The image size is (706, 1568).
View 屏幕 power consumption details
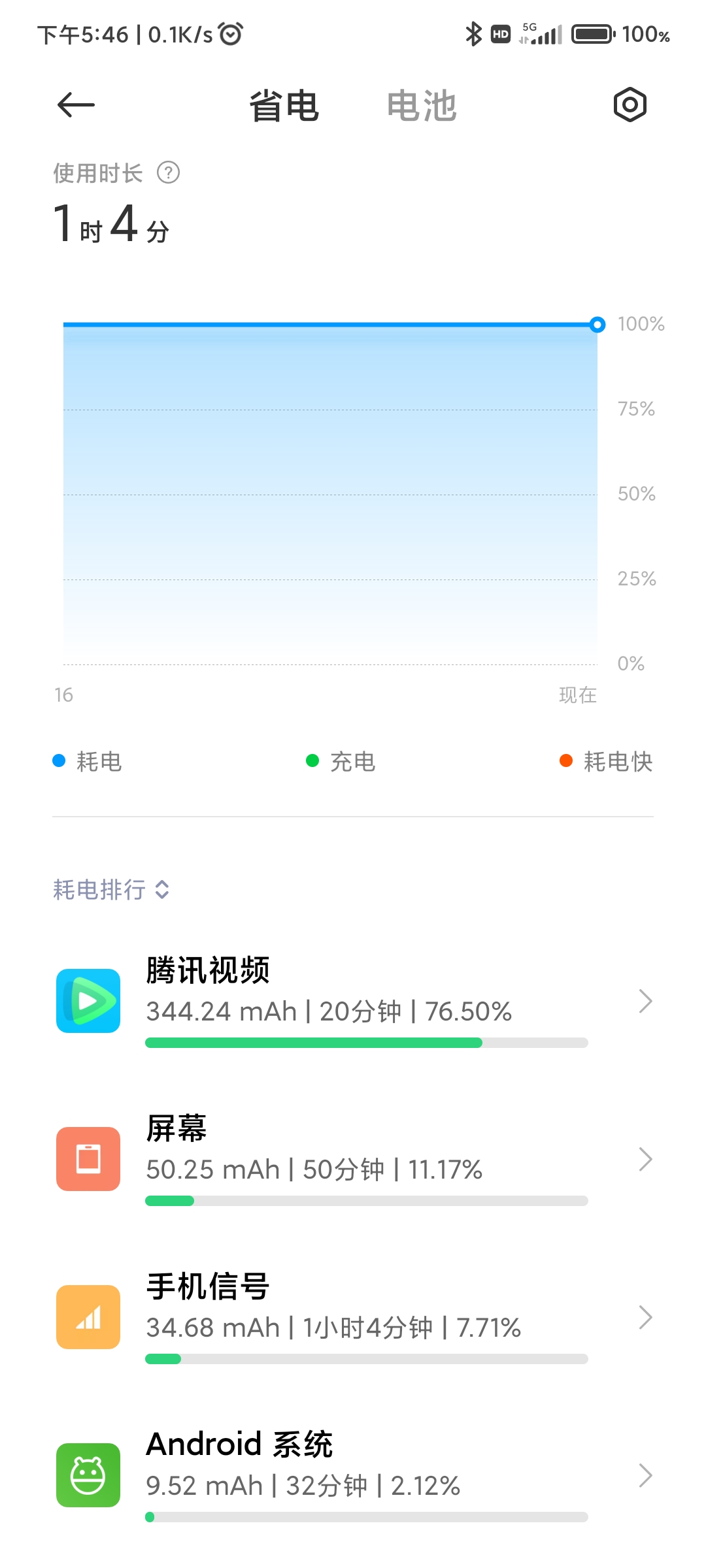pyautogui.click(x=353, y=1159)
